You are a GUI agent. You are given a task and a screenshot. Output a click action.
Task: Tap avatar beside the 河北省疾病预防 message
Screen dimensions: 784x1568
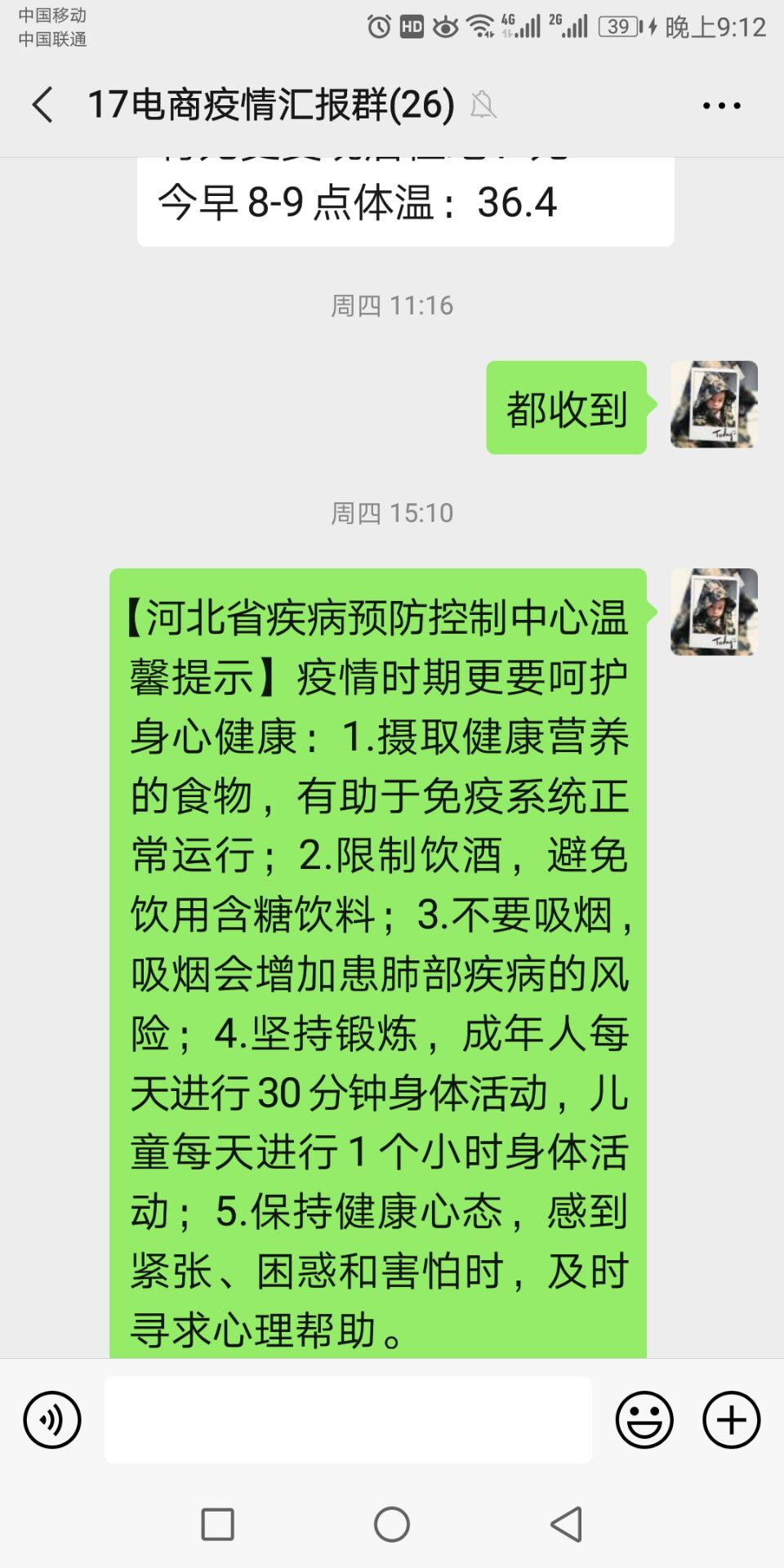tap(714, 612)
